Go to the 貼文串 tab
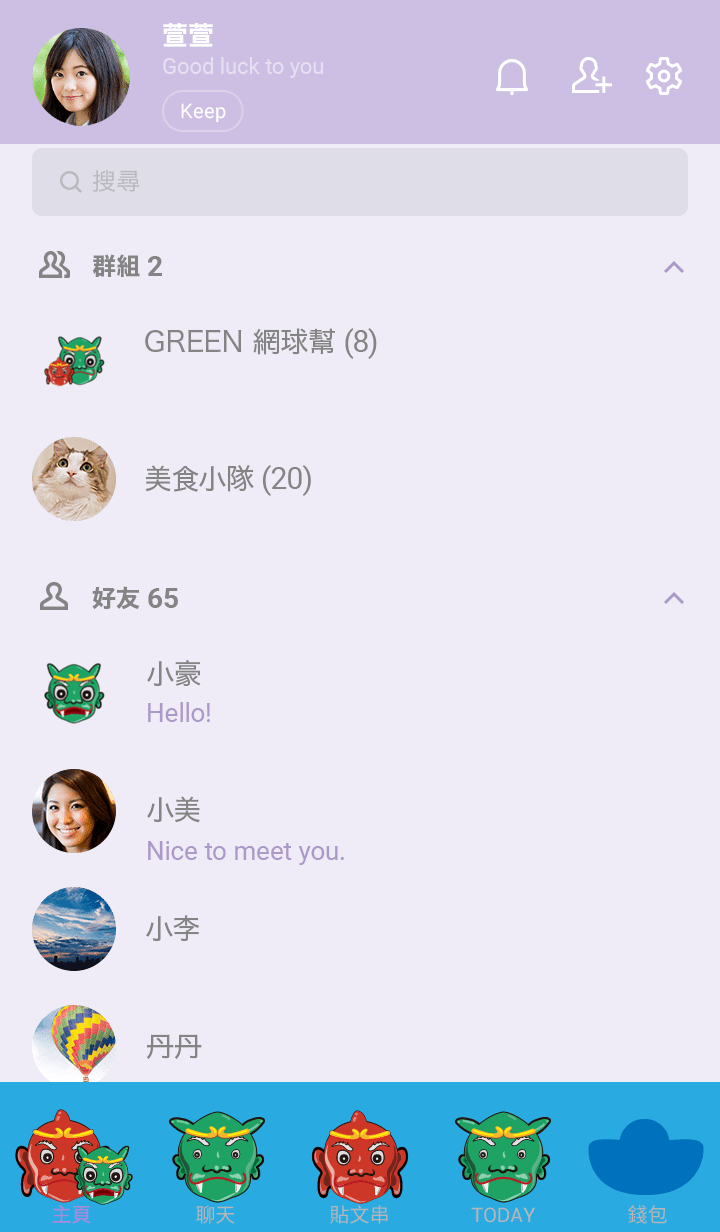The width and height of the screenshot is (720, 1232). coord(360,1160)
